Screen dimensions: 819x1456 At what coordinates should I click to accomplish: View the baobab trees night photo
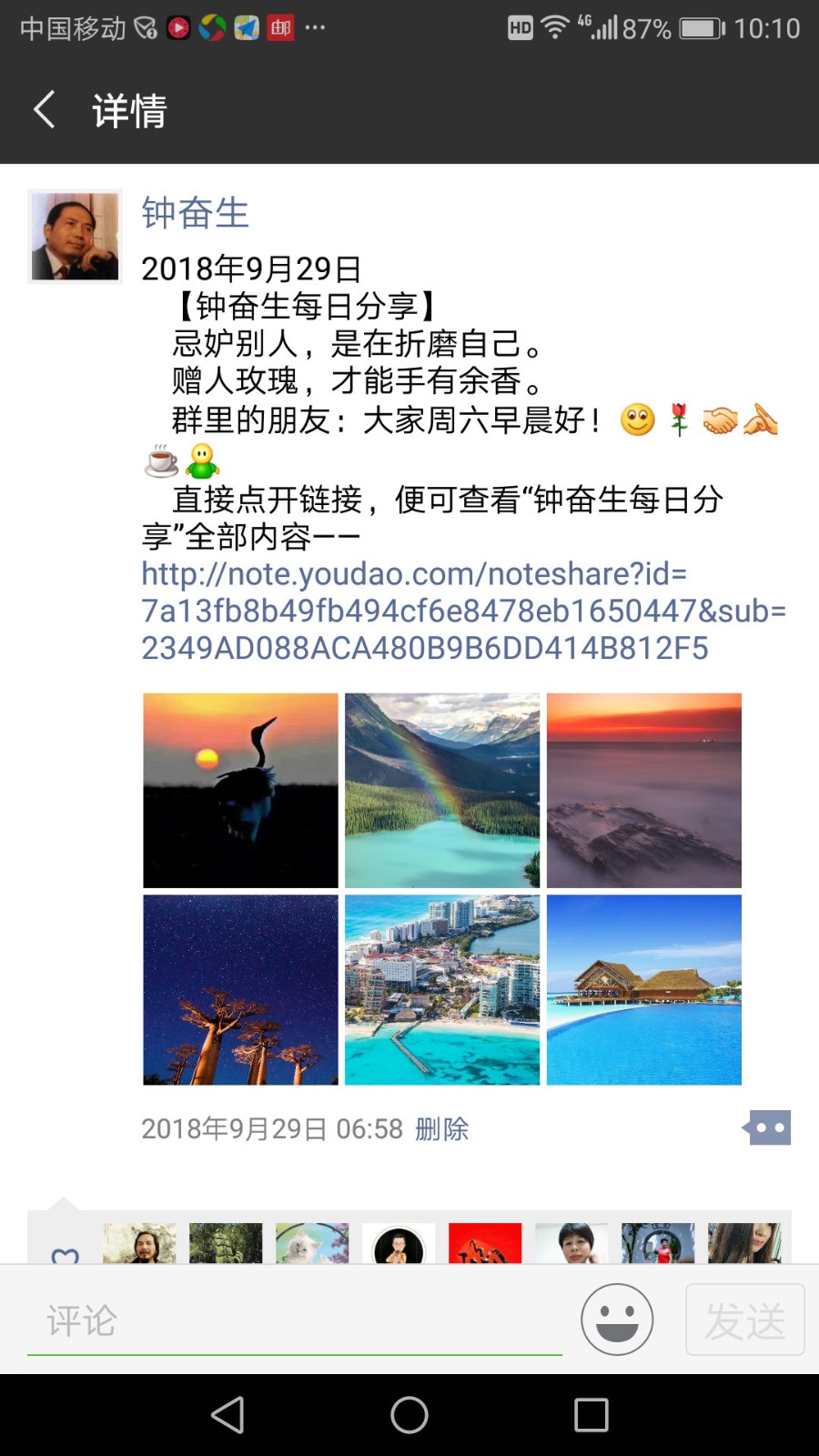pyautogui.click(x=240, y=989)
